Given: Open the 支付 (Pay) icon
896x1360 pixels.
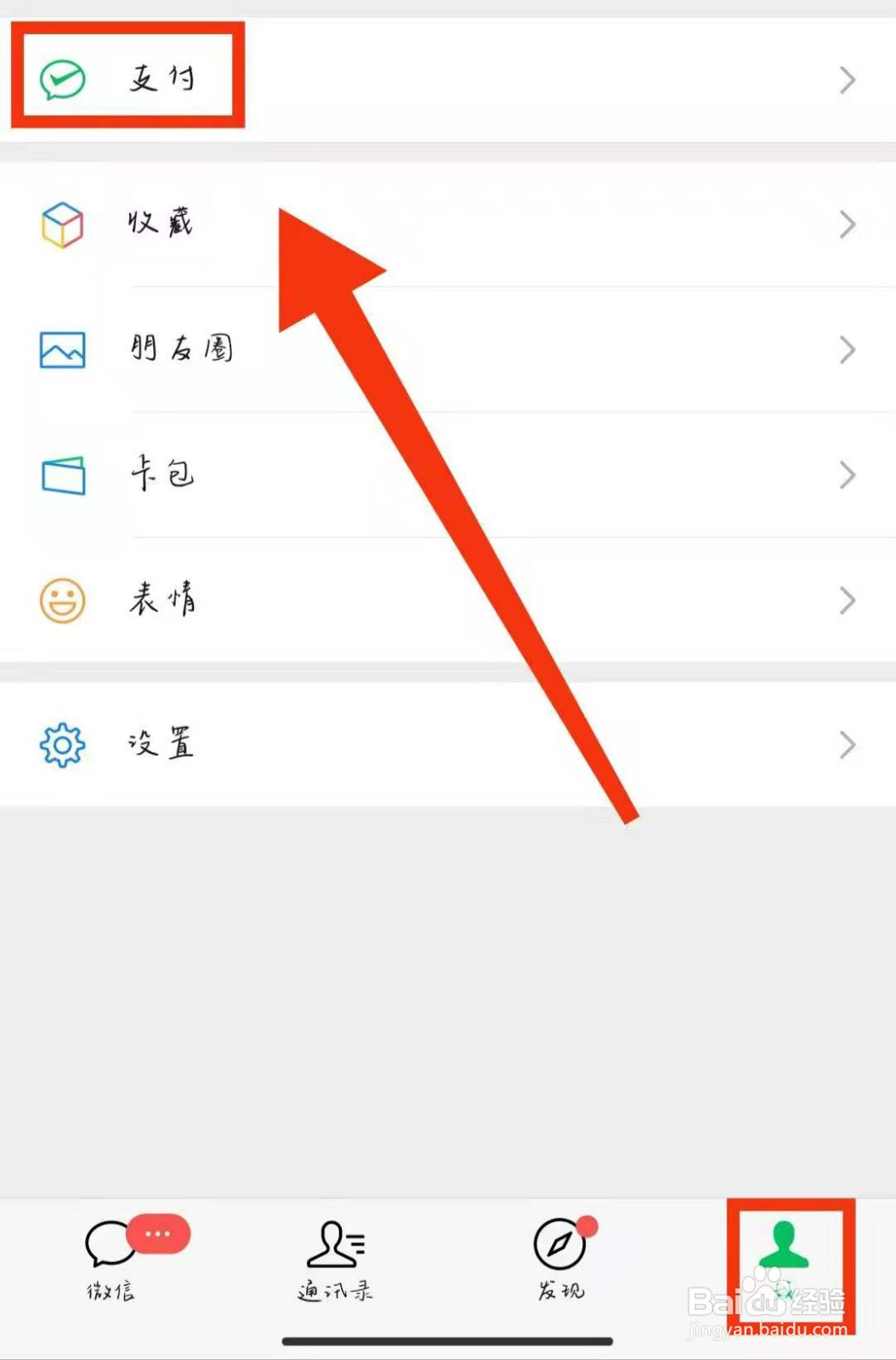Looking at the screenshot, I should [x=61, y=76].
